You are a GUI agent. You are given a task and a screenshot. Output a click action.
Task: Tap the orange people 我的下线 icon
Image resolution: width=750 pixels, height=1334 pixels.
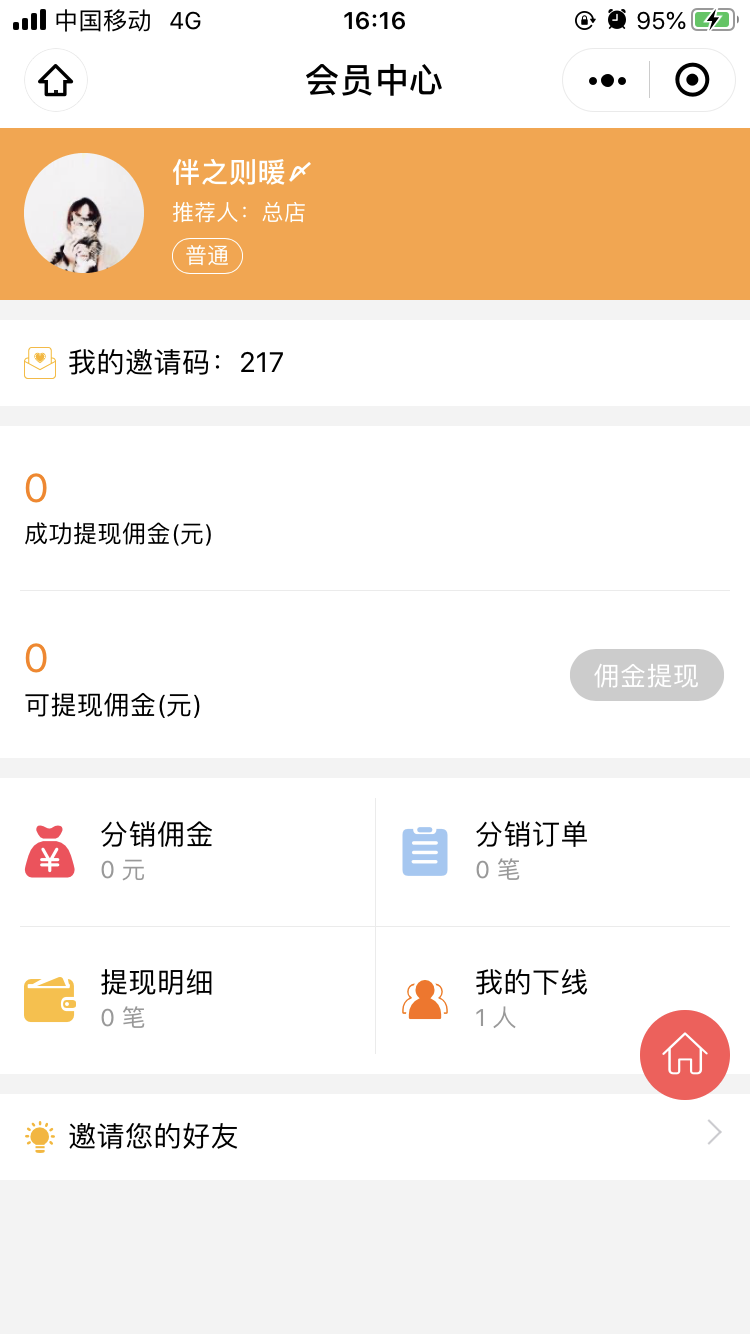click(x=424, y=1000)
